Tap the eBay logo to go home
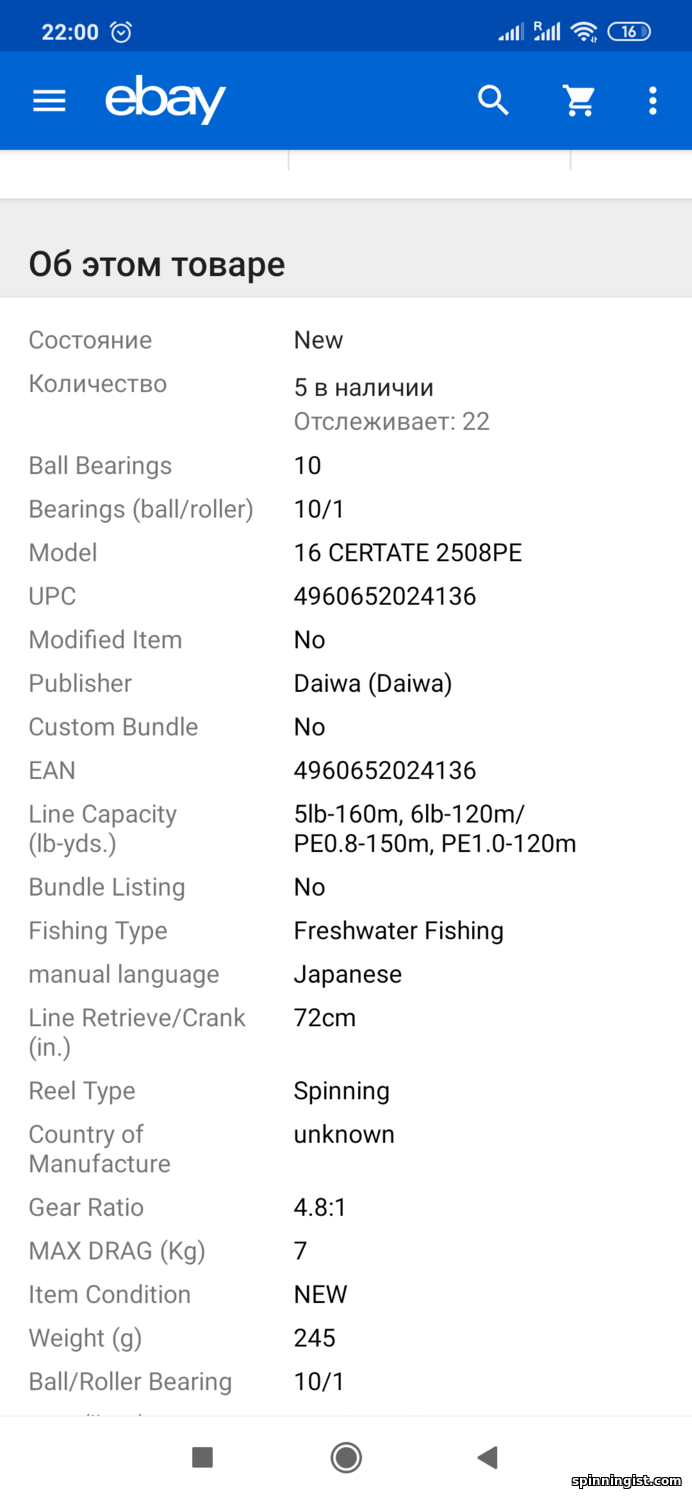The height and width of the screenshot is (1499, 692). [166, 100]
